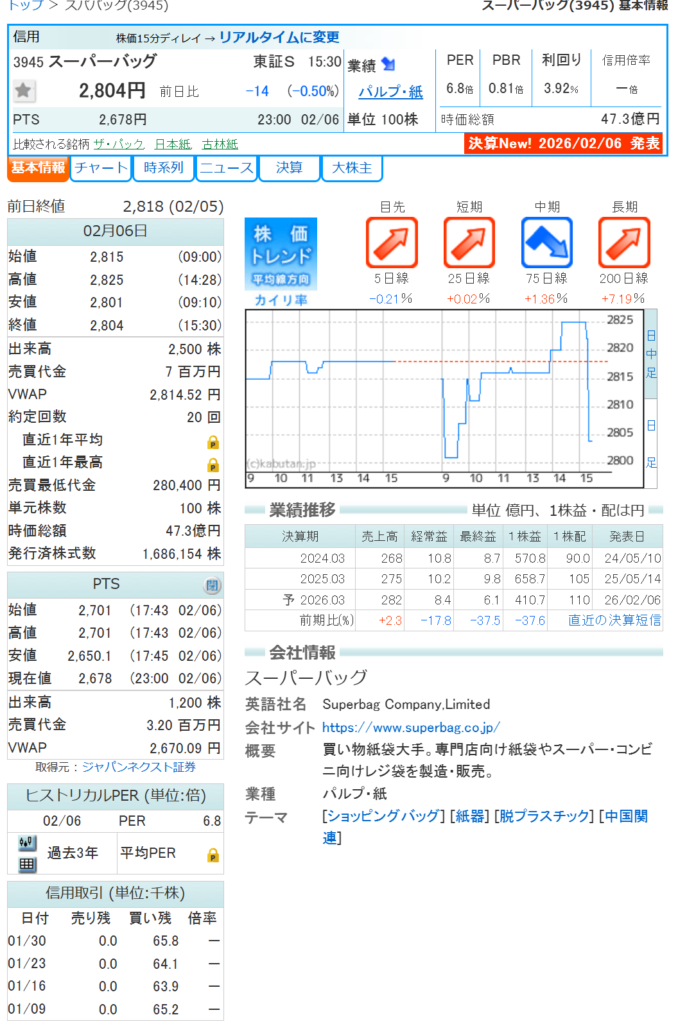Switch to the 時系列 tab
The width and height of the screenshot is (687, 1024).
pyautogui.click(x=163, y=168)
